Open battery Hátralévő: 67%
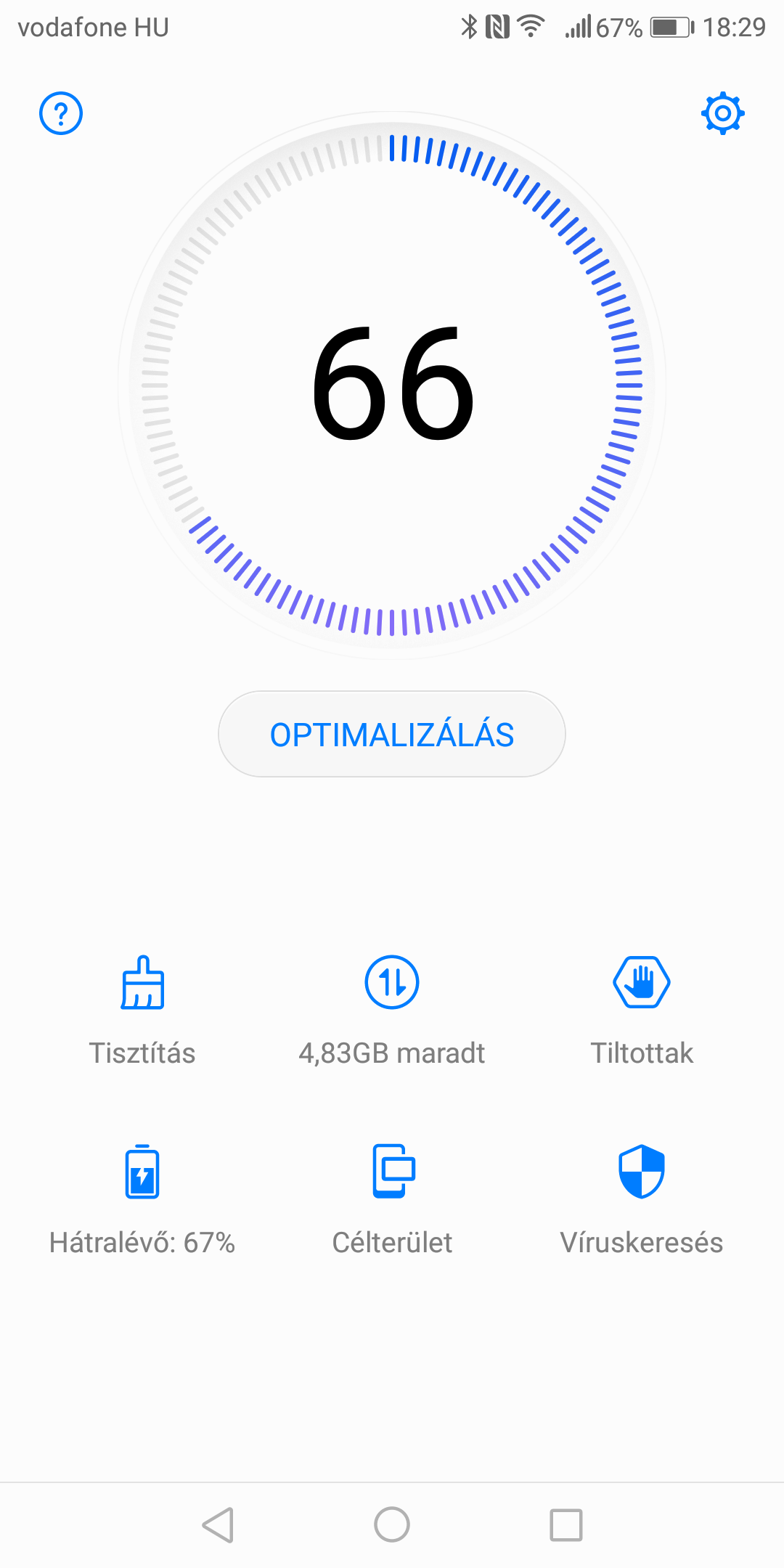Screen dimensions: 784x1568 (142, 1200)
